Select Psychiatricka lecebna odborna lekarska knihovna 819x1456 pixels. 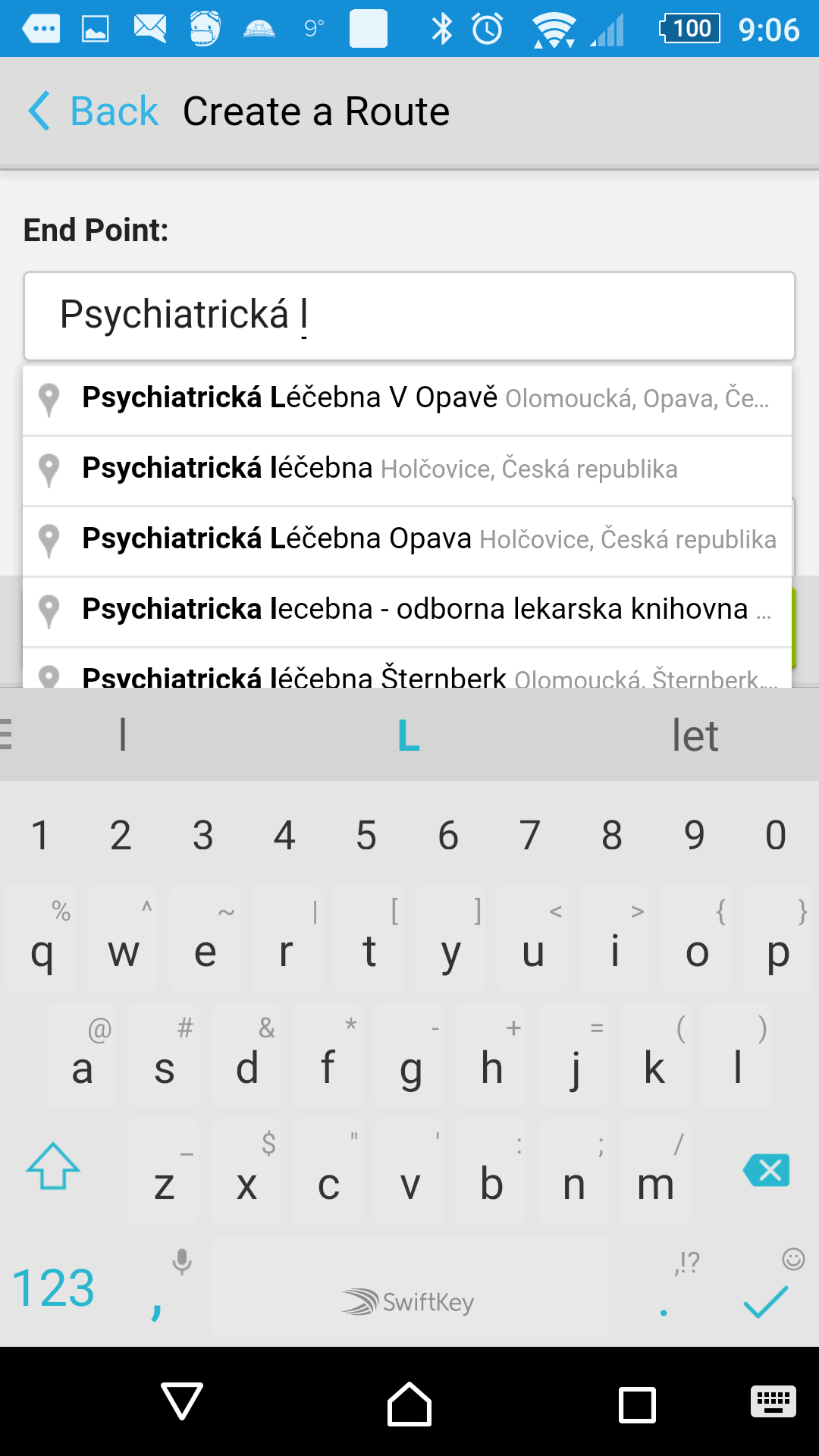[407, 611]
